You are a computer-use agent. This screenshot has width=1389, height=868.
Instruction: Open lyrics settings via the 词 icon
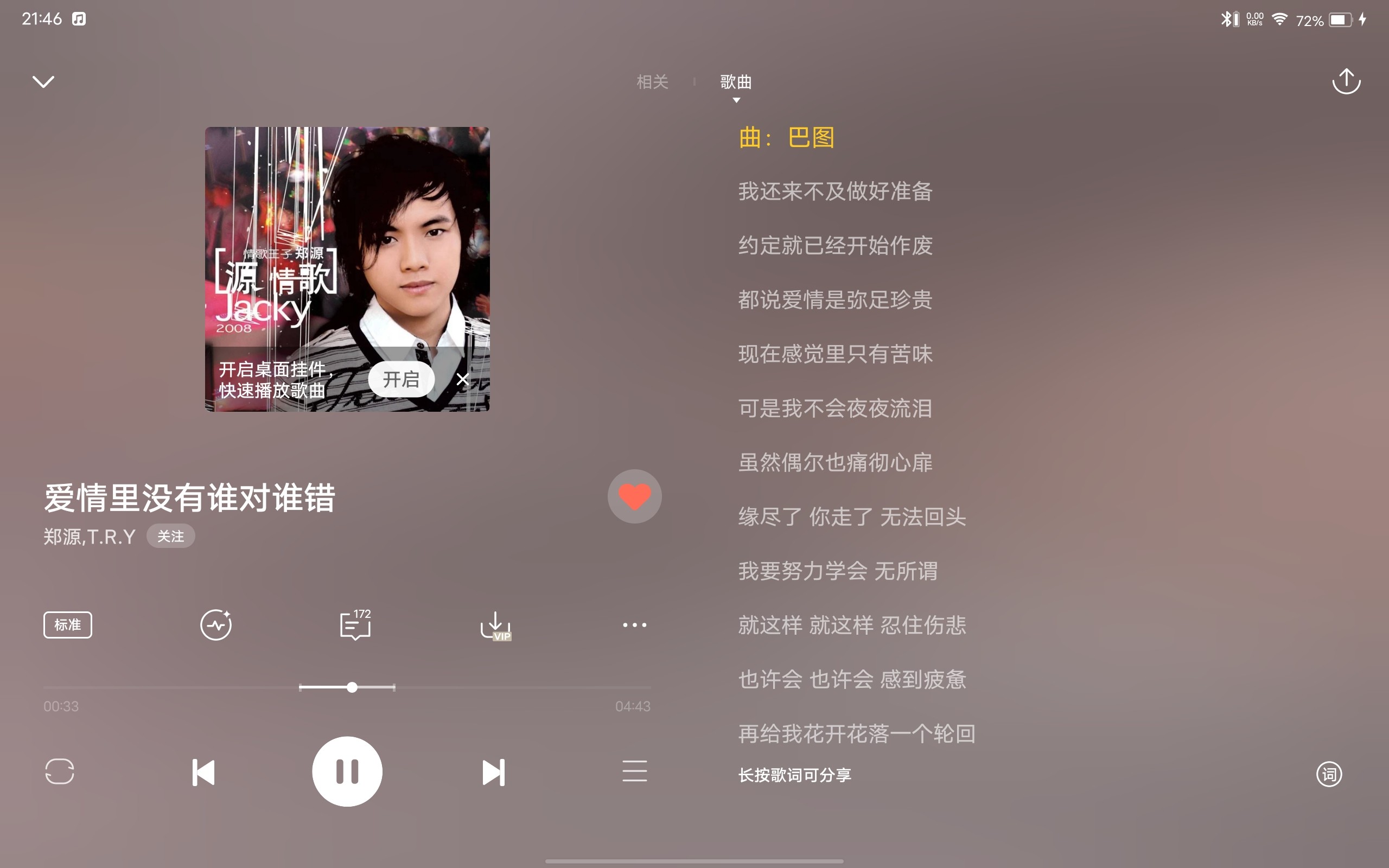pyautogui.click(x=1329, y=775)
